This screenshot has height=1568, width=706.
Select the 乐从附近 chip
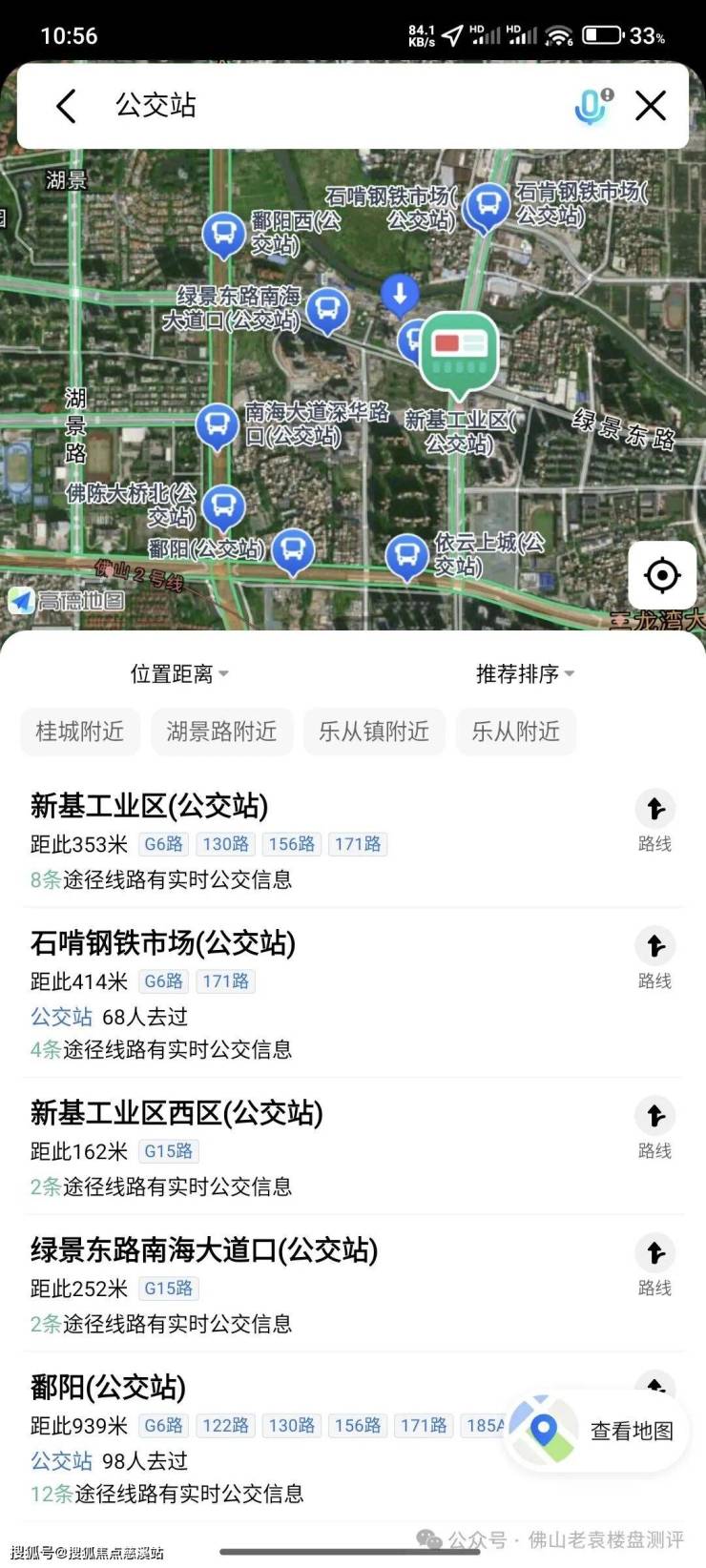point(515,732)
